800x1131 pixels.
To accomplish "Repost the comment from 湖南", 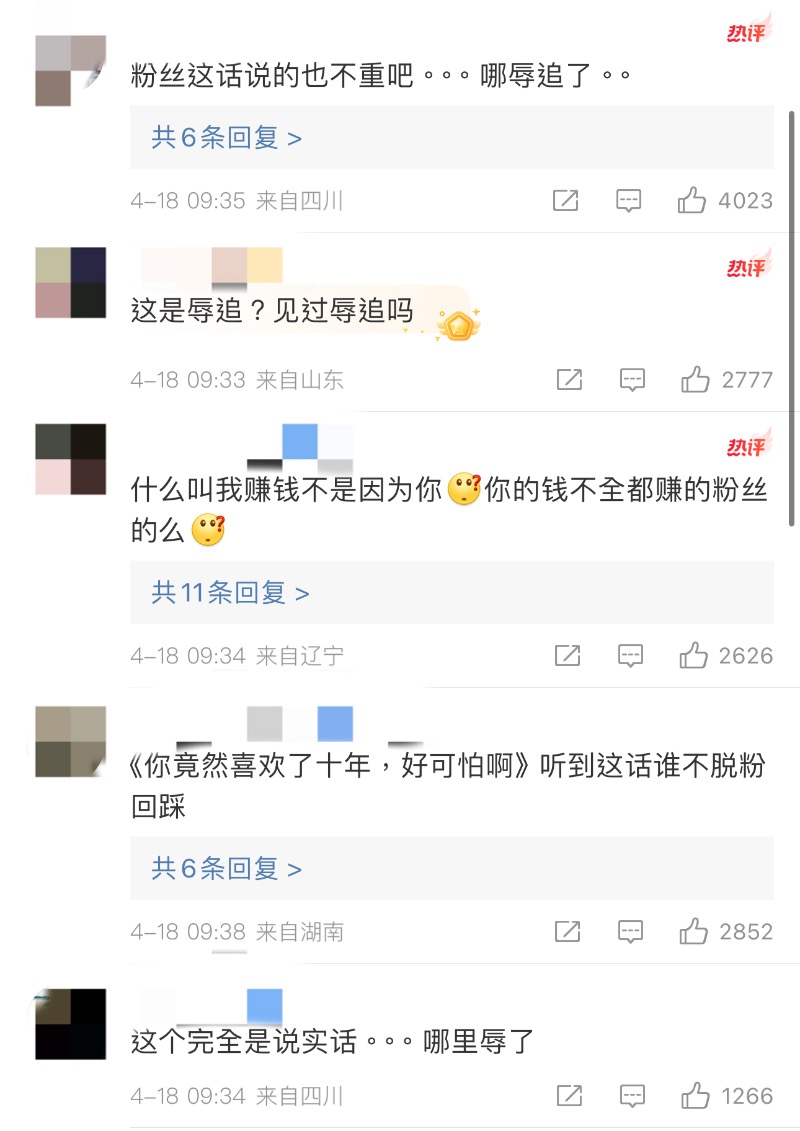I will point(567,931).
